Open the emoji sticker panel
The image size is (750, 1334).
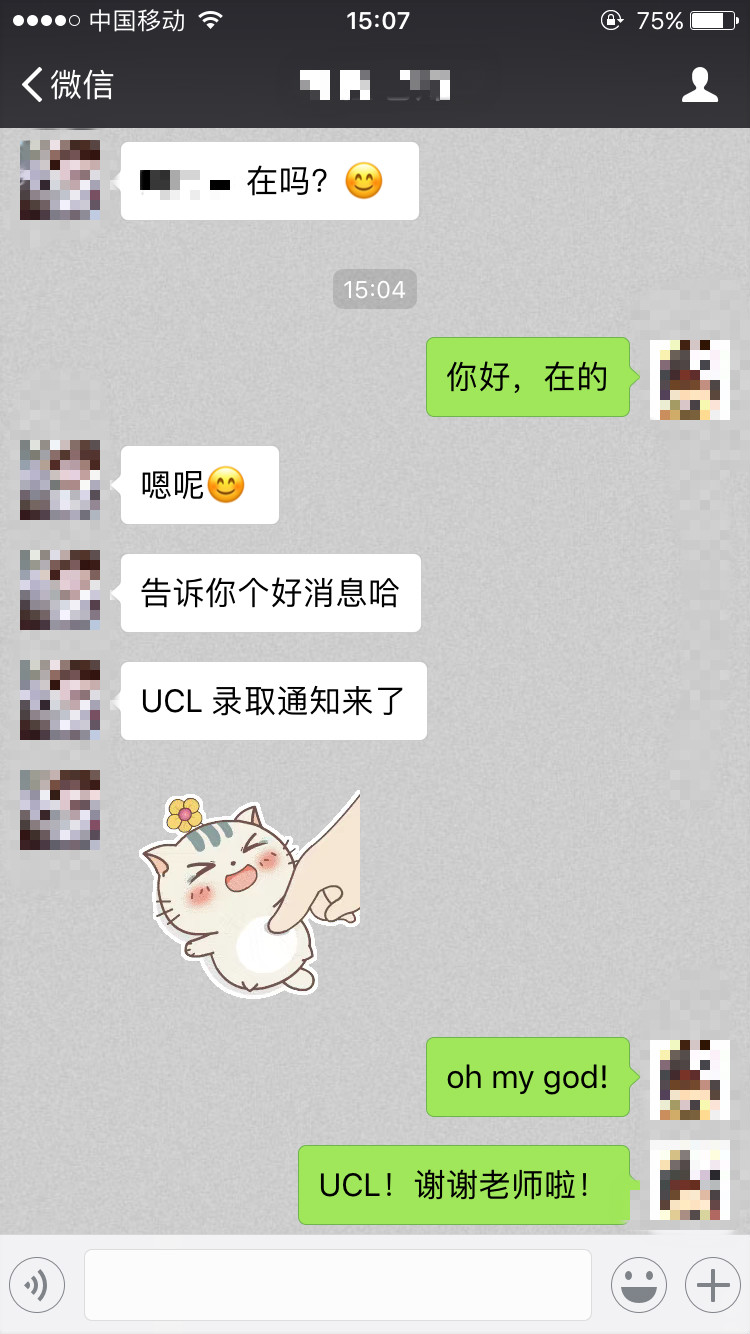[x=639, y=1285]
